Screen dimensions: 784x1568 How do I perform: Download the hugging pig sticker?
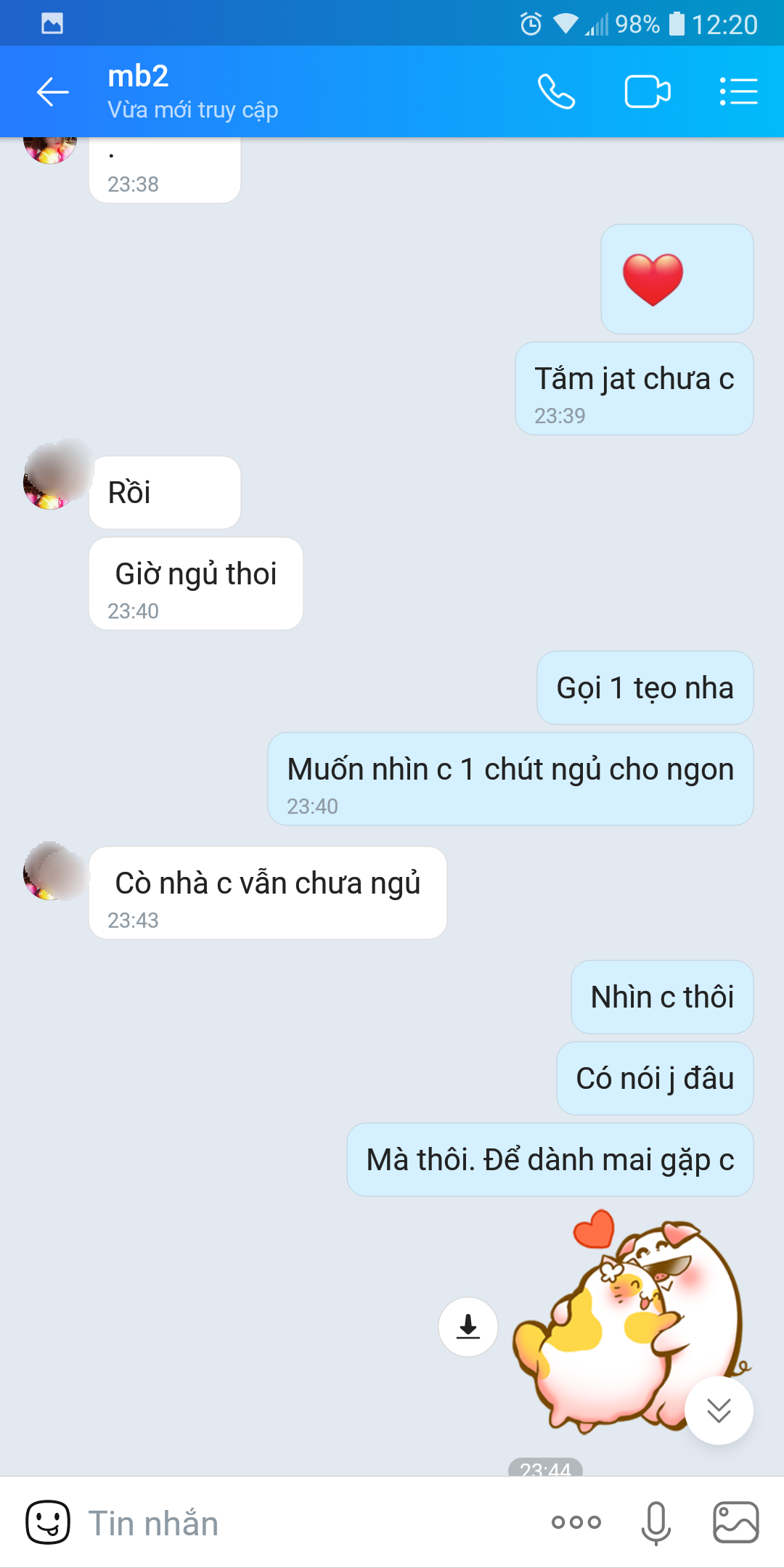pos(468,1326)
